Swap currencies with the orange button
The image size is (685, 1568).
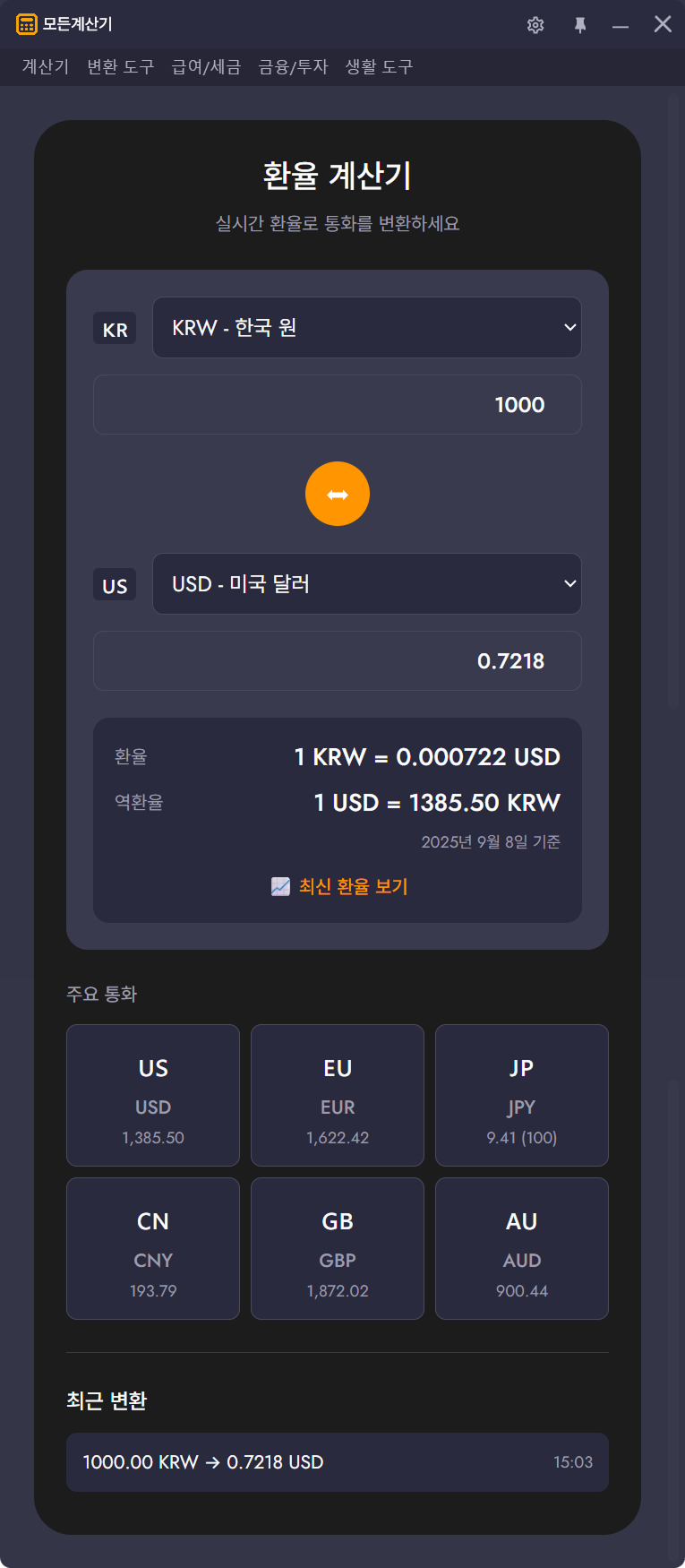(338, 495)
